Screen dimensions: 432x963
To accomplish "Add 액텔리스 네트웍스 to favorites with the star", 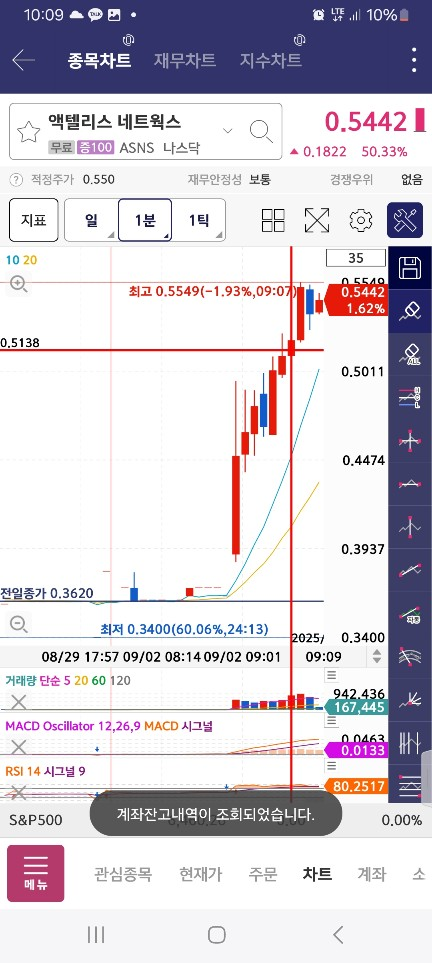I will click(x=28, y=131).
